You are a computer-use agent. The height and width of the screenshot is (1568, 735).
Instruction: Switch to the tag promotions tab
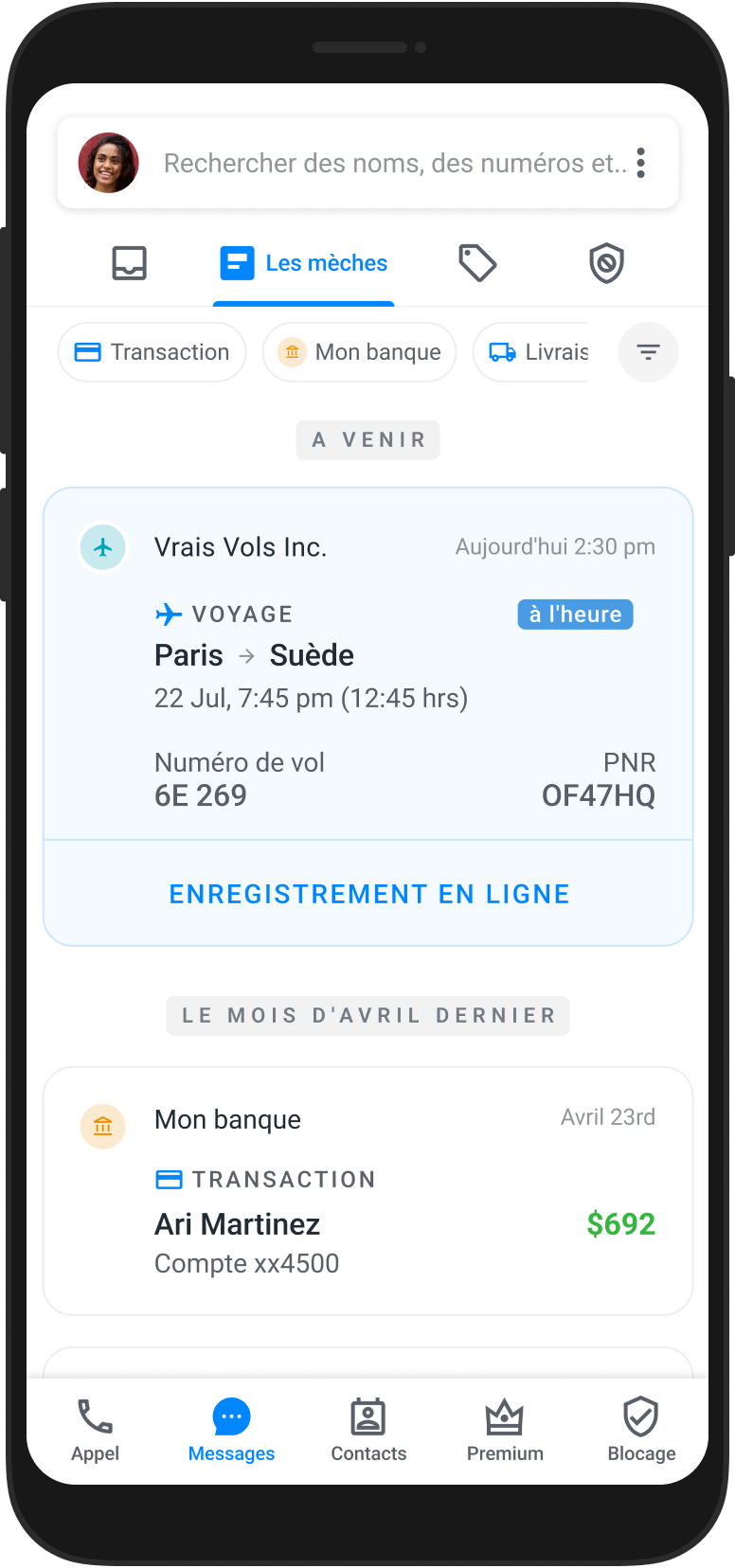coord(477,263)
